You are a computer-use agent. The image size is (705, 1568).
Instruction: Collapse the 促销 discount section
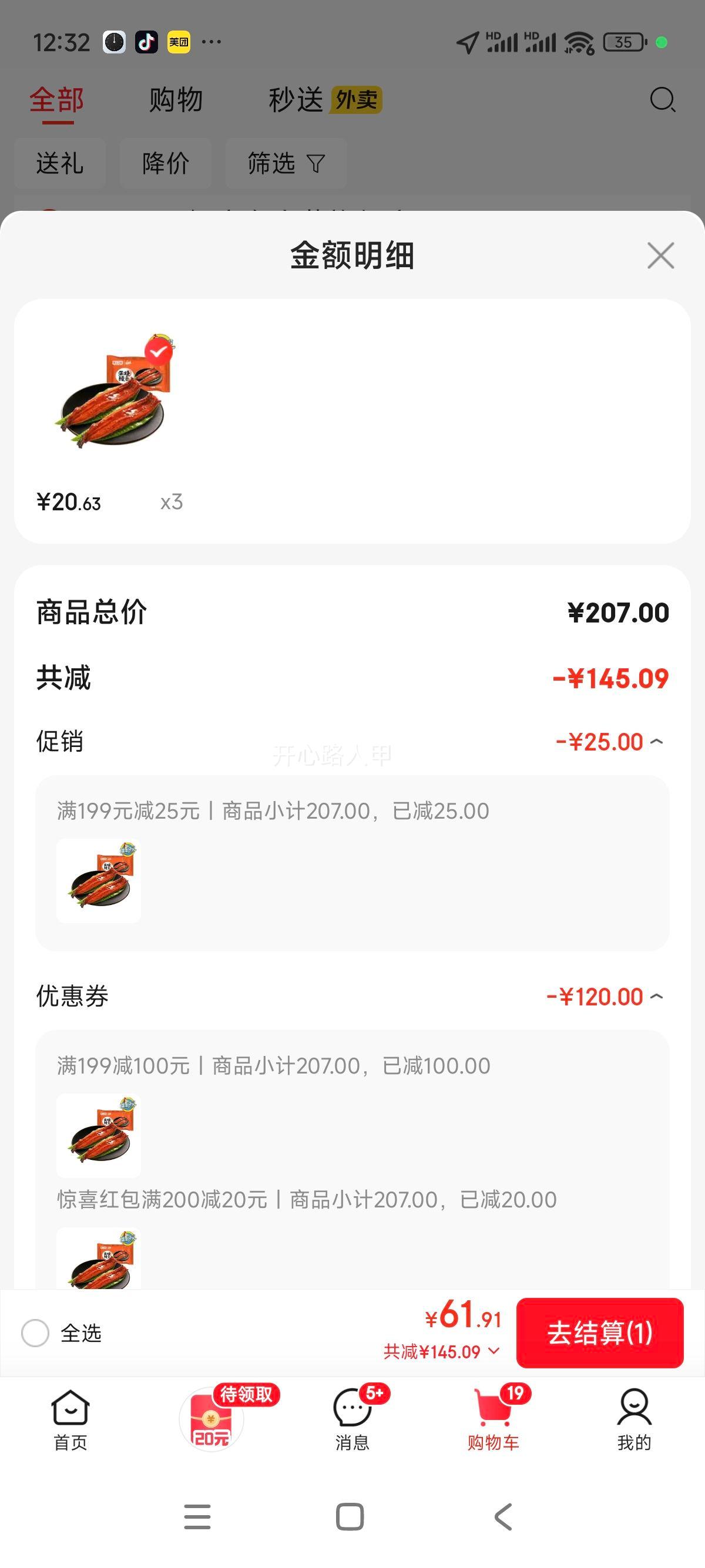pyautogui.click(x=656, y=741)
